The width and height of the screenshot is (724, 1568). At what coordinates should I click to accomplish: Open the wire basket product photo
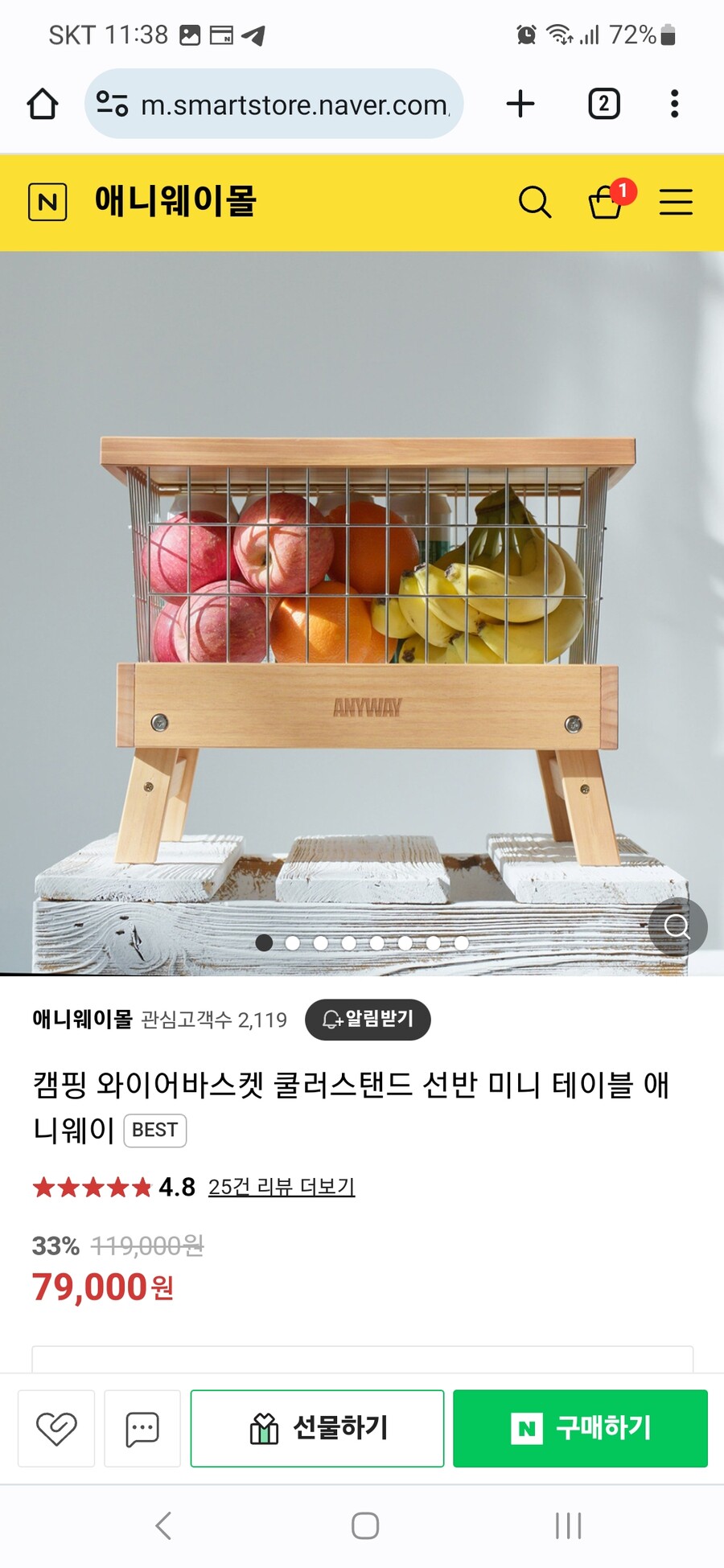362,611
